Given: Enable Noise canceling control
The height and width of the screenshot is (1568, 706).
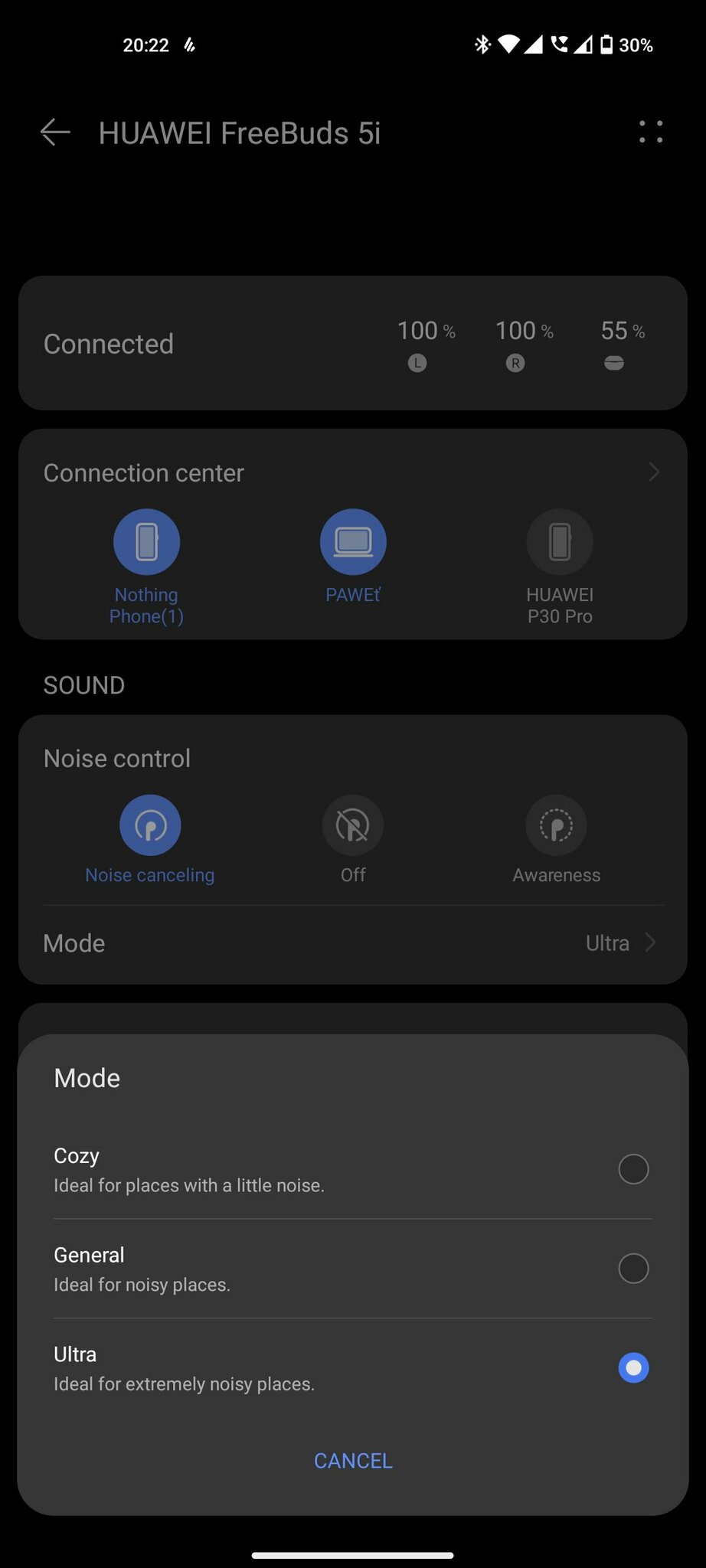Looking at the screenshot, I should tap(150, 825).
